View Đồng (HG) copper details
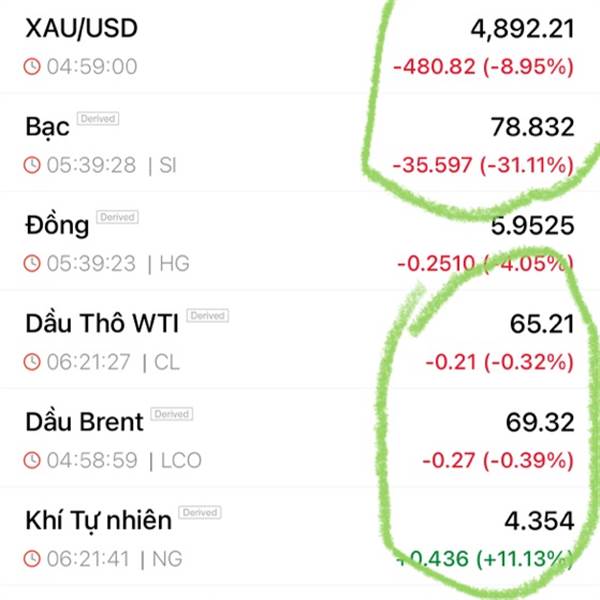600x600 pixels. [x=300, y=240]
